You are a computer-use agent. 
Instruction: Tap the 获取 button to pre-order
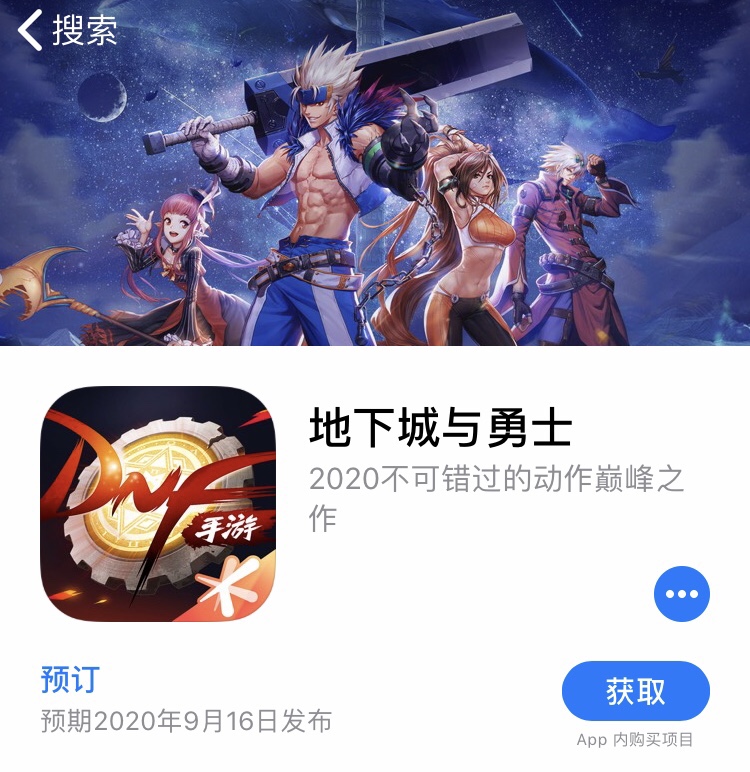point(635,691)
